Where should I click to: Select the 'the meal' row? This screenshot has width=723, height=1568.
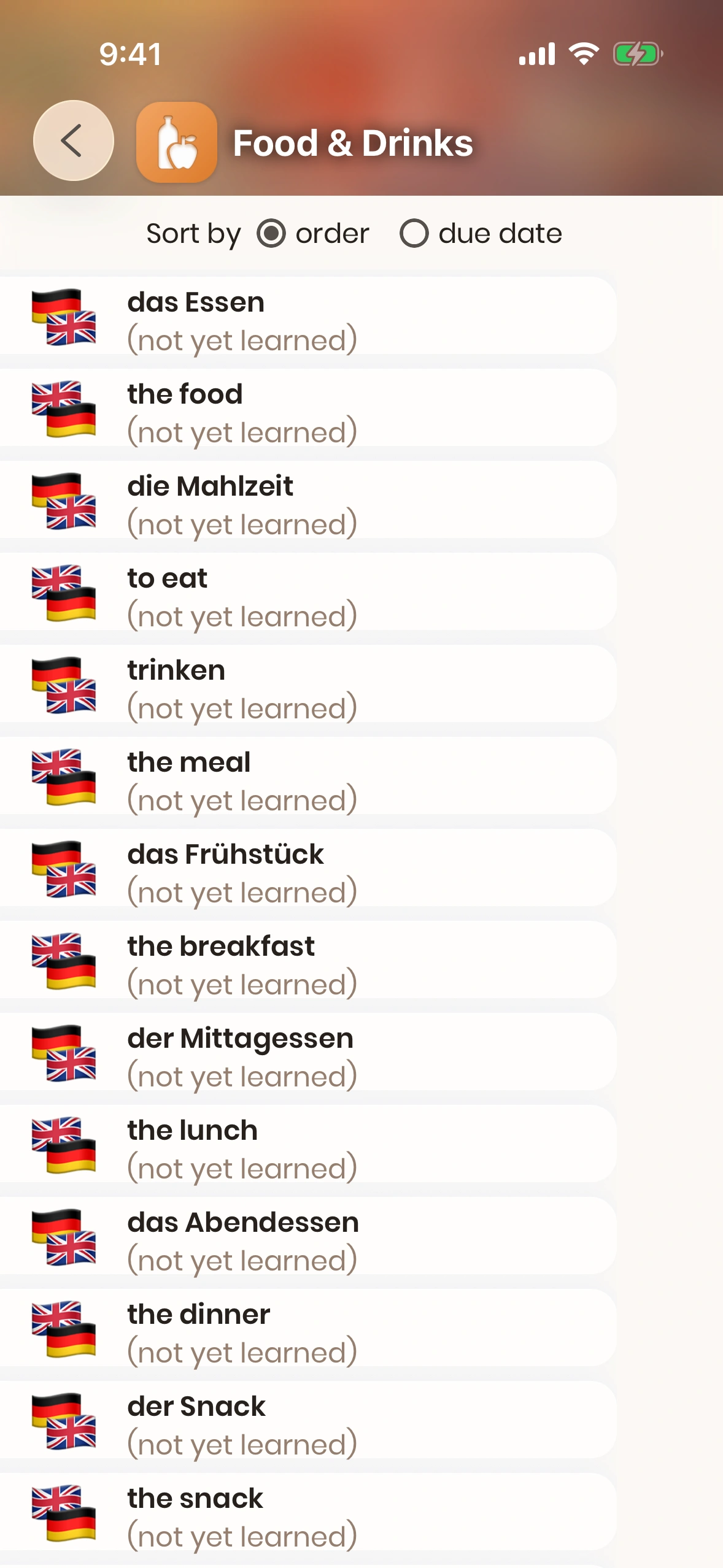click(x=307, y=777)
